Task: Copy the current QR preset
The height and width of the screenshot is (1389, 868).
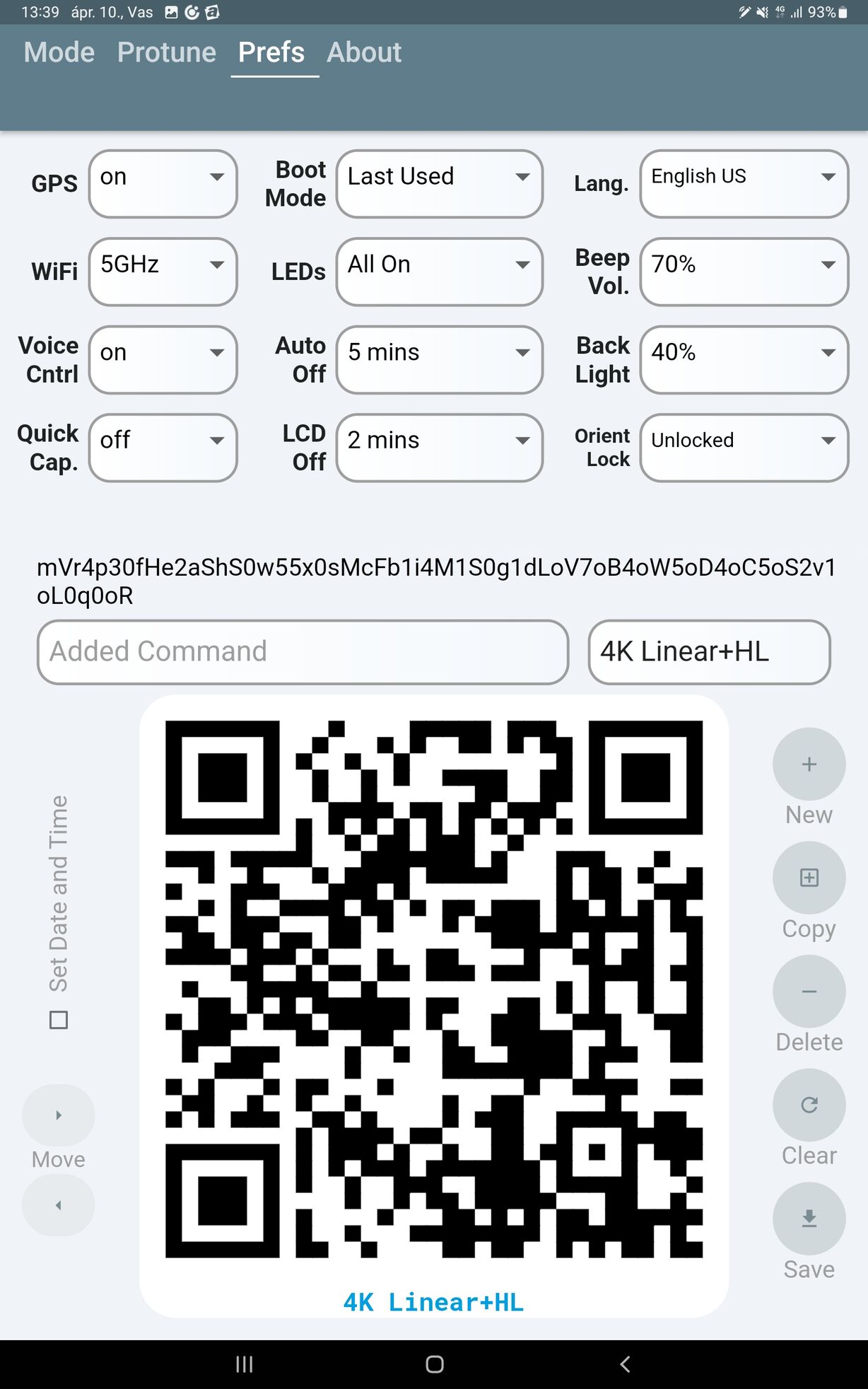Action: click(809, 878)
